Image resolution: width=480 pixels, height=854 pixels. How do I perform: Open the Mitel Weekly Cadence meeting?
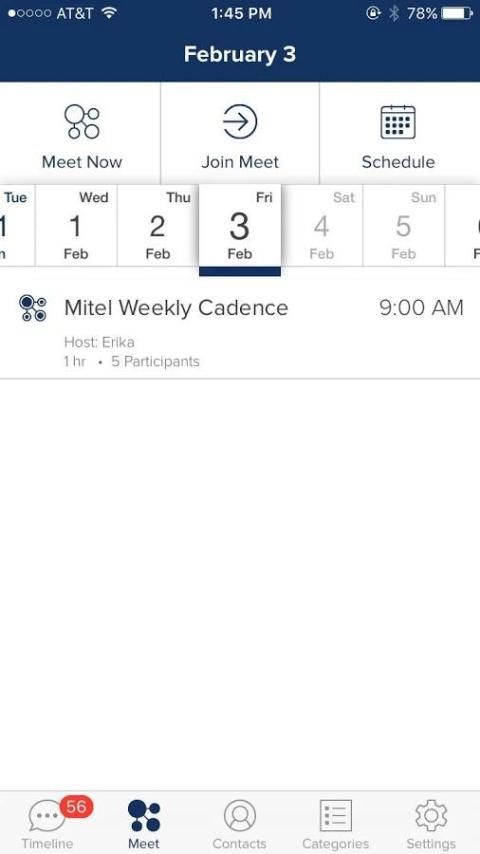tap(240, 328)
